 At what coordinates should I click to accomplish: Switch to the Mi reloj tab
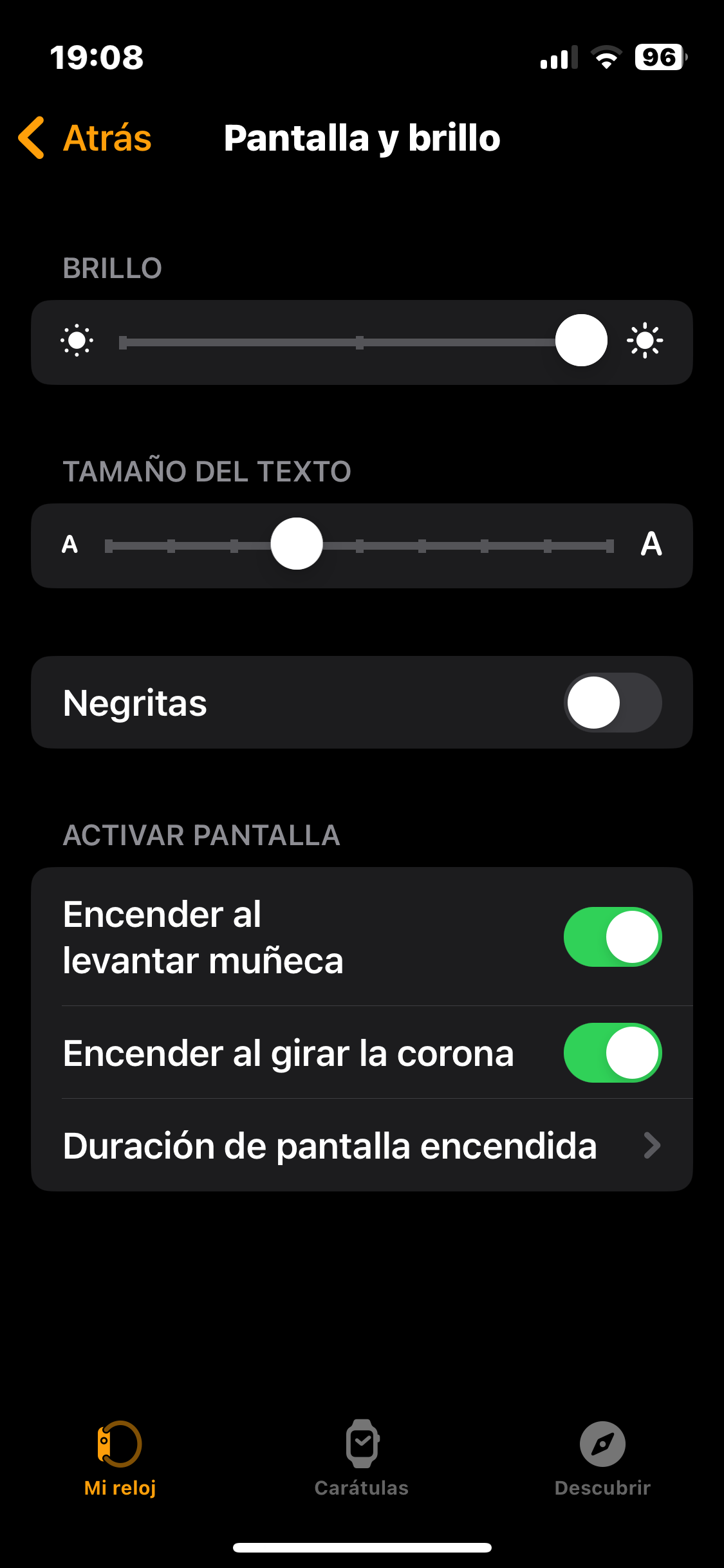[120, 1459]
